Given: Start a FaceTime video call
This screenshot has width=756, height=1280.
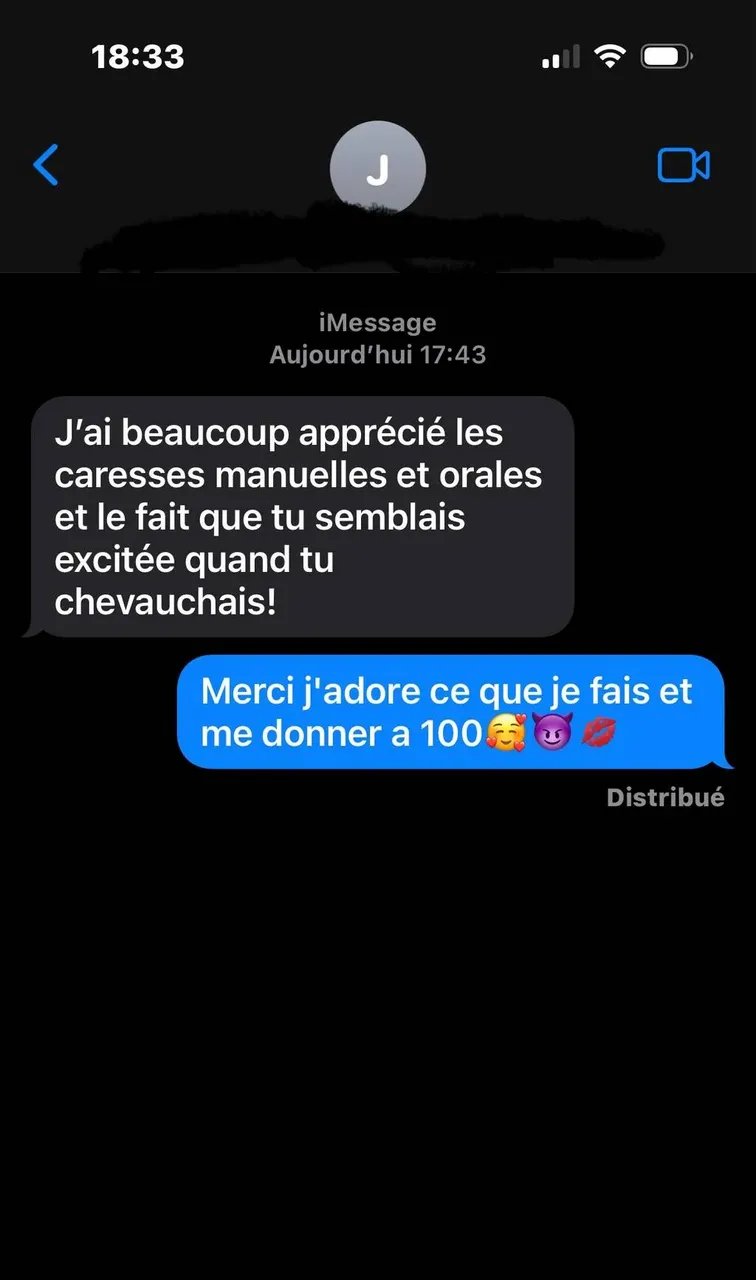Looking at the screenshot, I should tap(684, 165).
